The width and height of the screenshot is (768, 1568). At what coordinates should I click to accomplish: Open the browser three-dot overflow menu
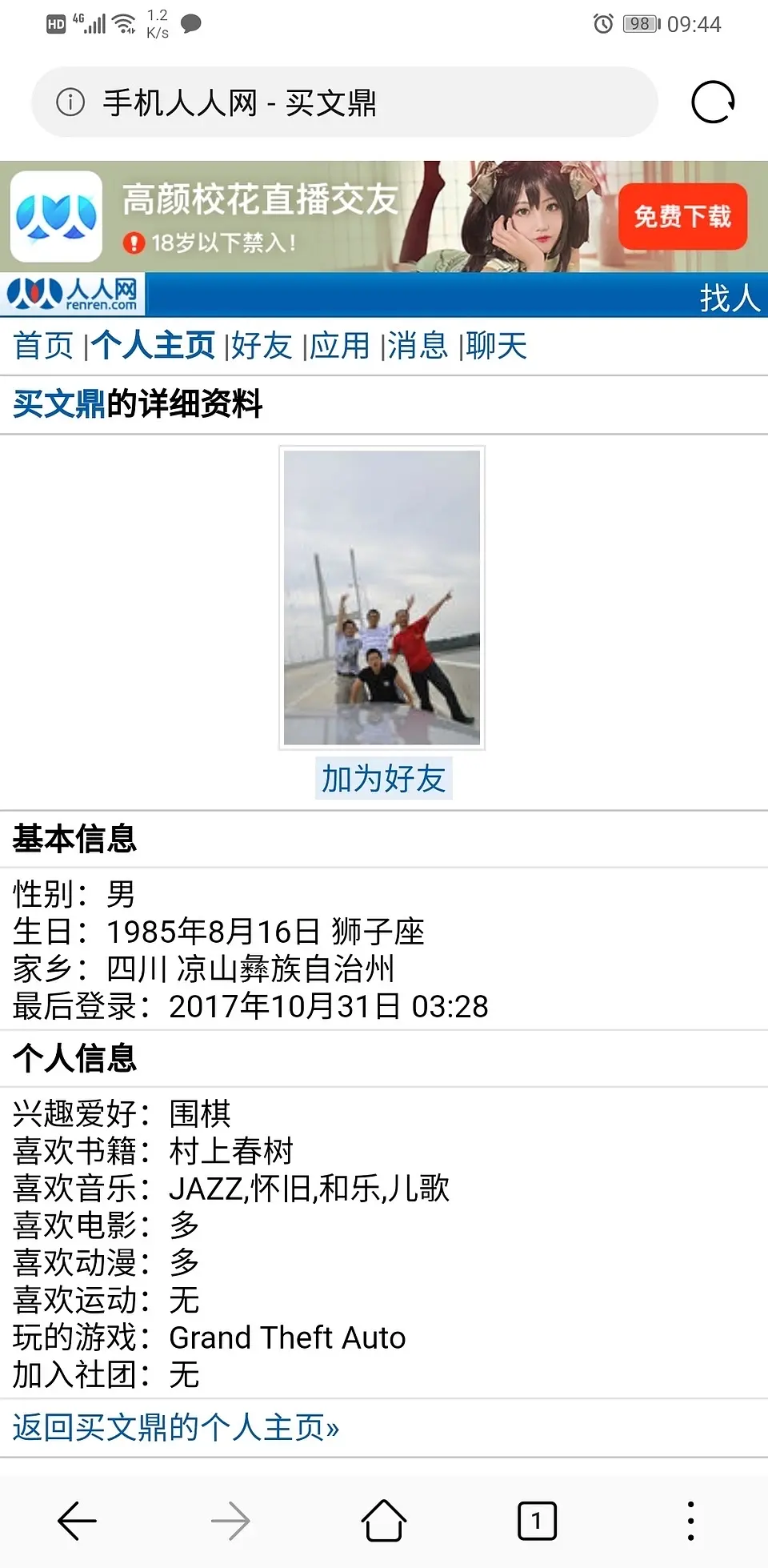click(x=690, y=1520)
